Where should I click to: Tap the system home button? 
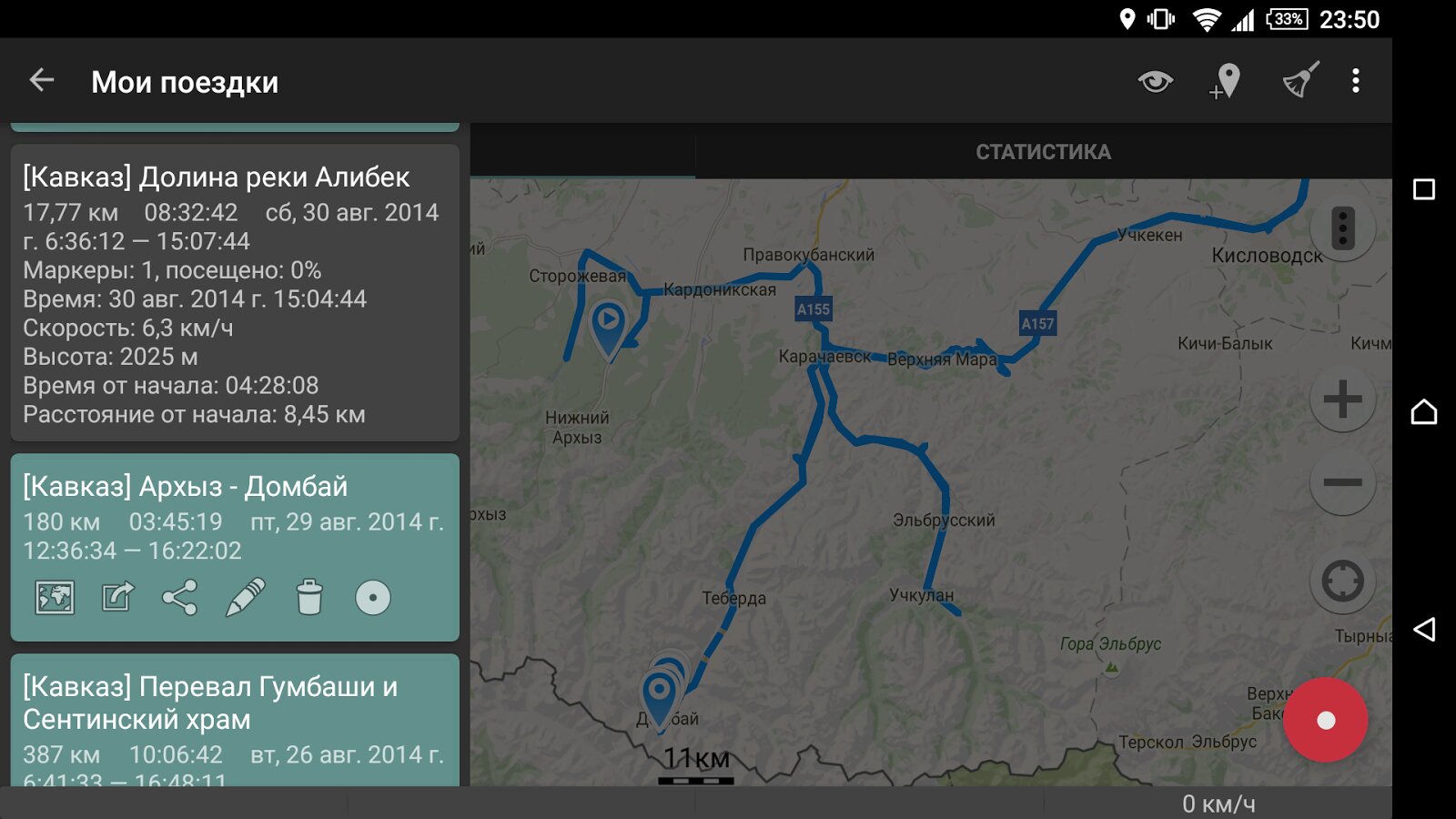tap(1423, 412)
